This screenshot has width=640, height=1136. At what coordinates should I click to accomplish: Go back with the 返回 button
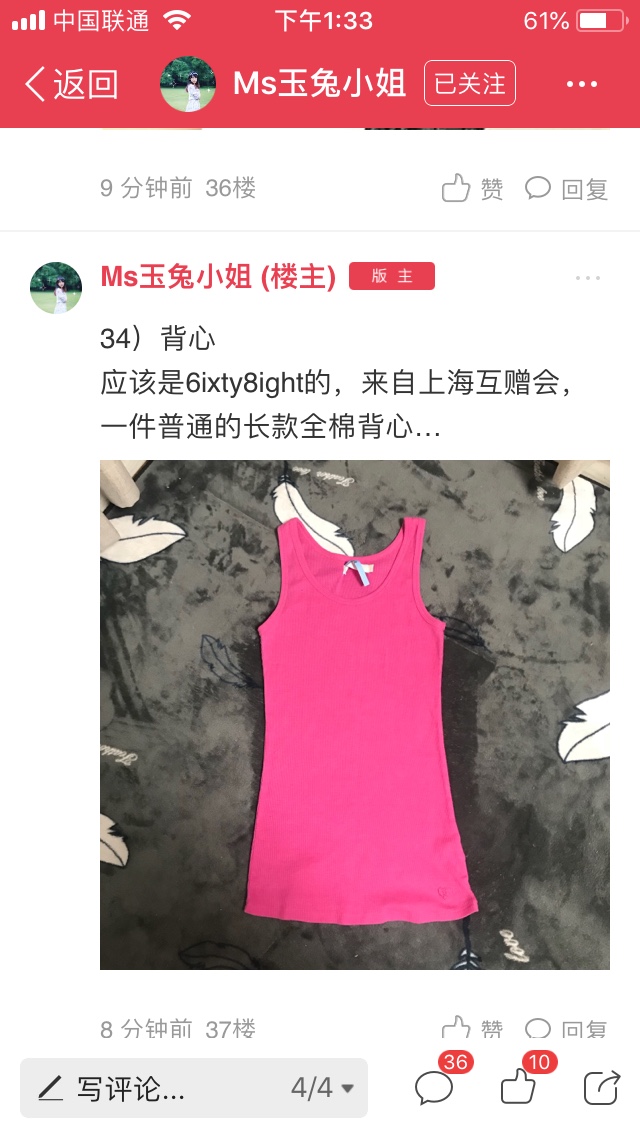click(71, 84)
